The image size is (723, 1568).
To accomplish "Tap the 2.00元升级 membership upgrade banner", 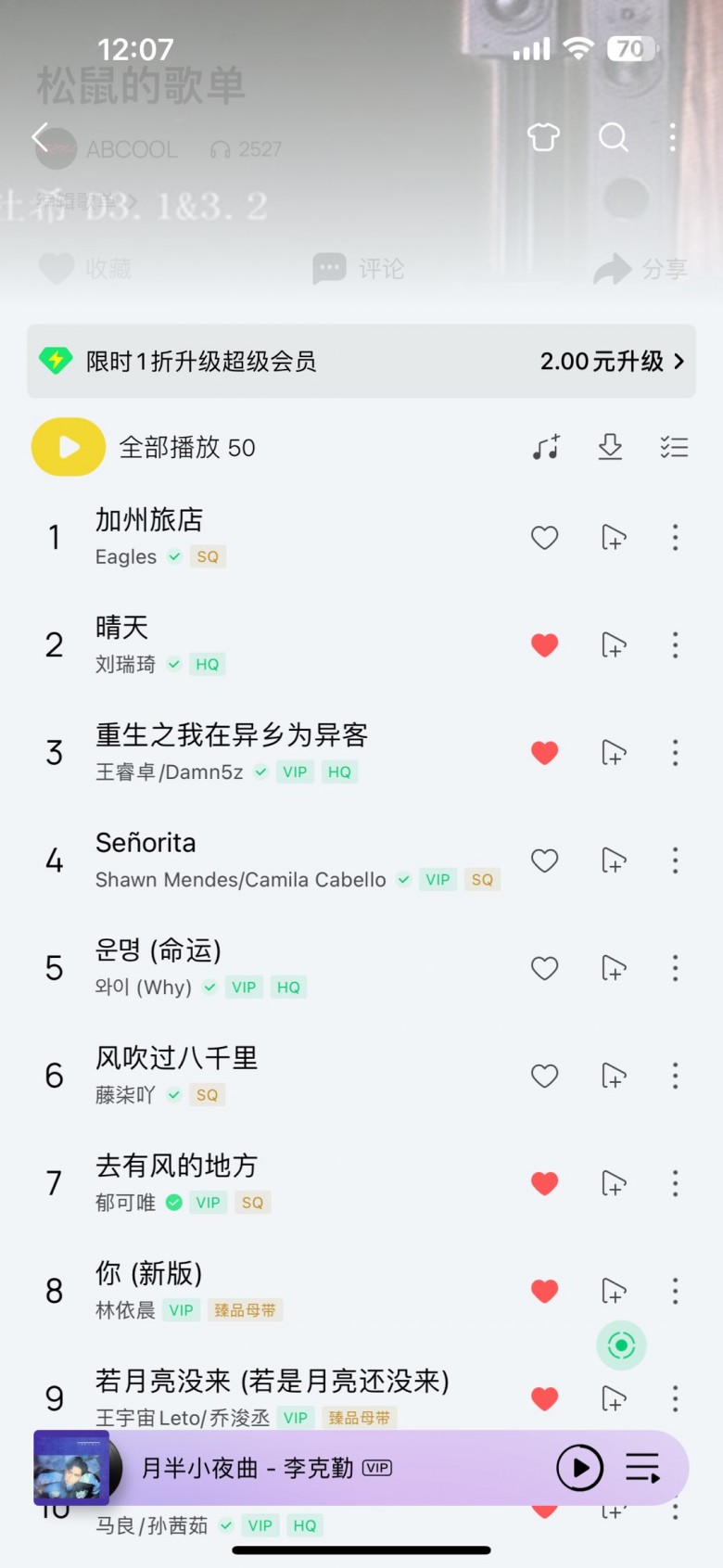I will tap(612, 361).
